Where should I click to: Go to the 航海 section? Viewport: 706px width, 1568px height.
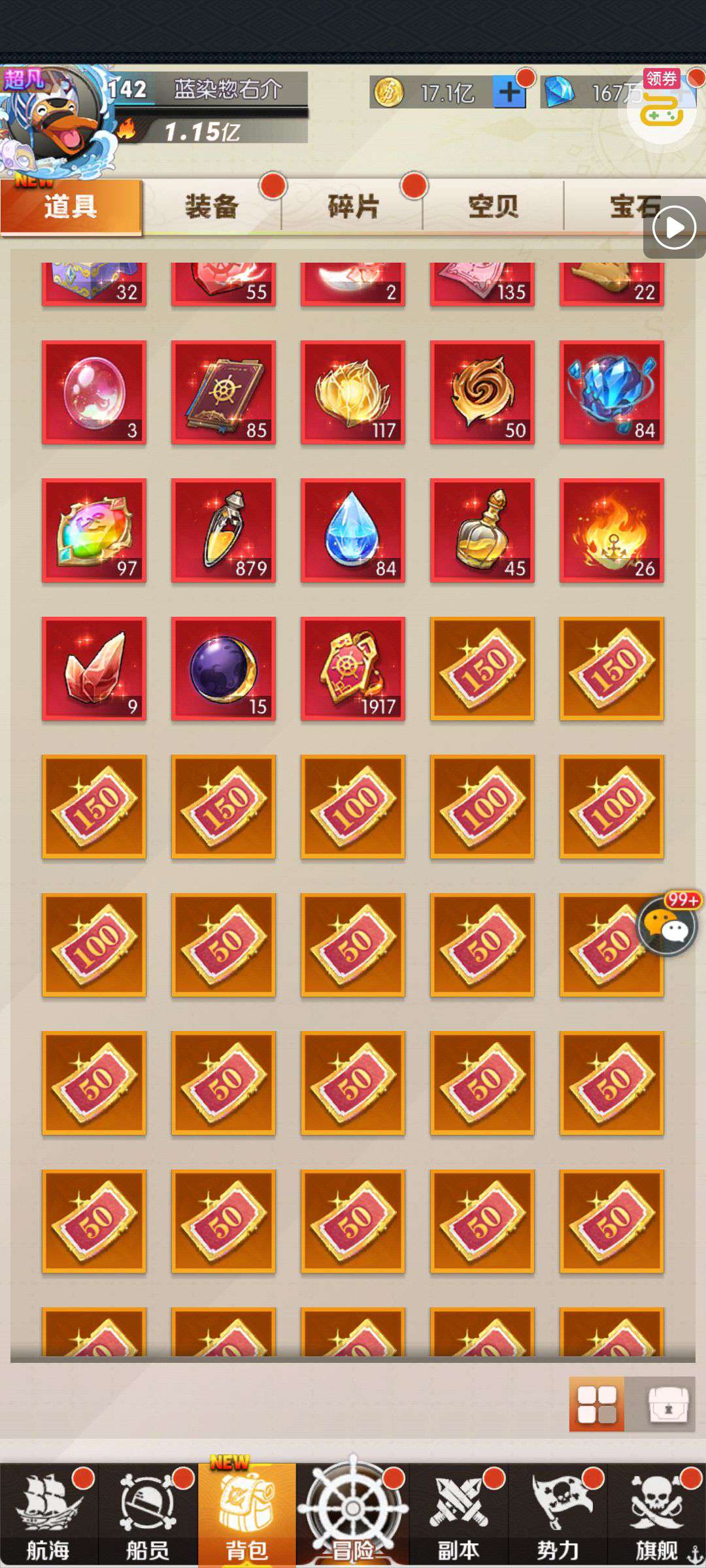48,1516
